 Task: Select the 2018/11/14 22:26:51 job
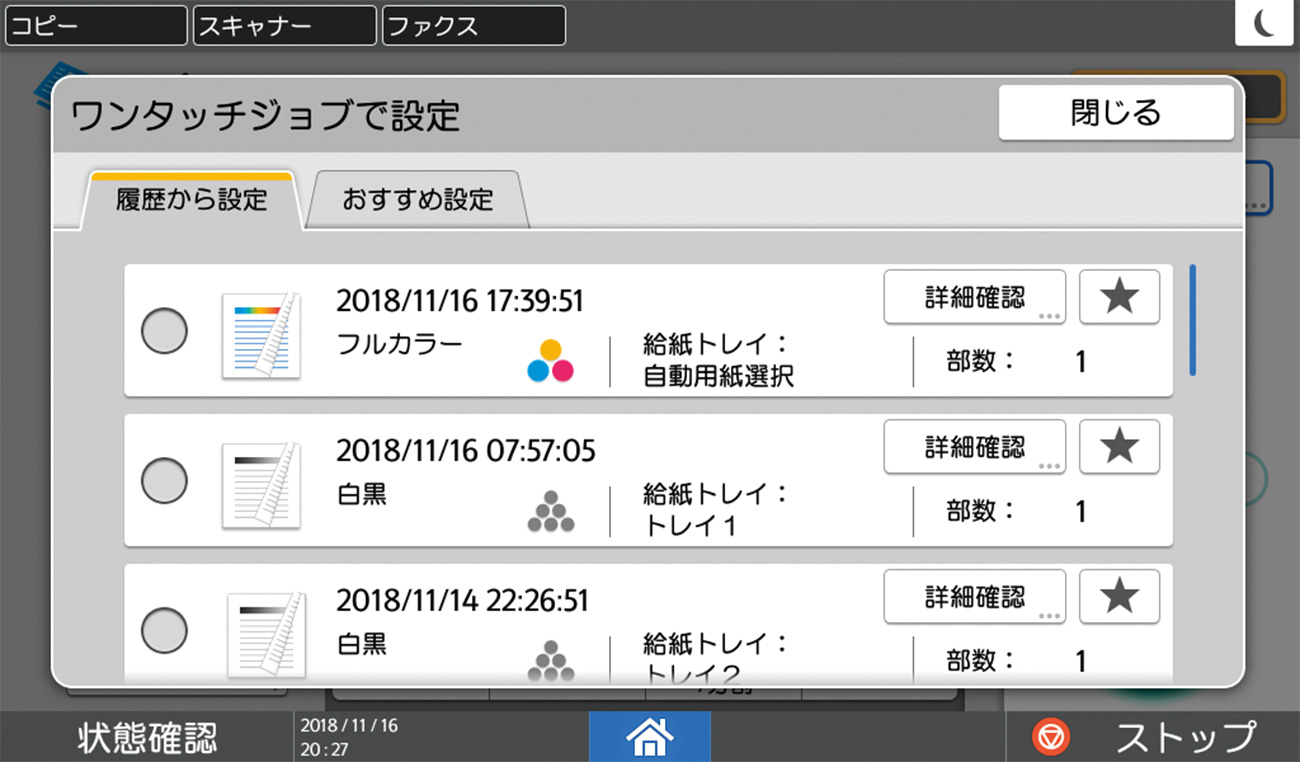point(164,630)
